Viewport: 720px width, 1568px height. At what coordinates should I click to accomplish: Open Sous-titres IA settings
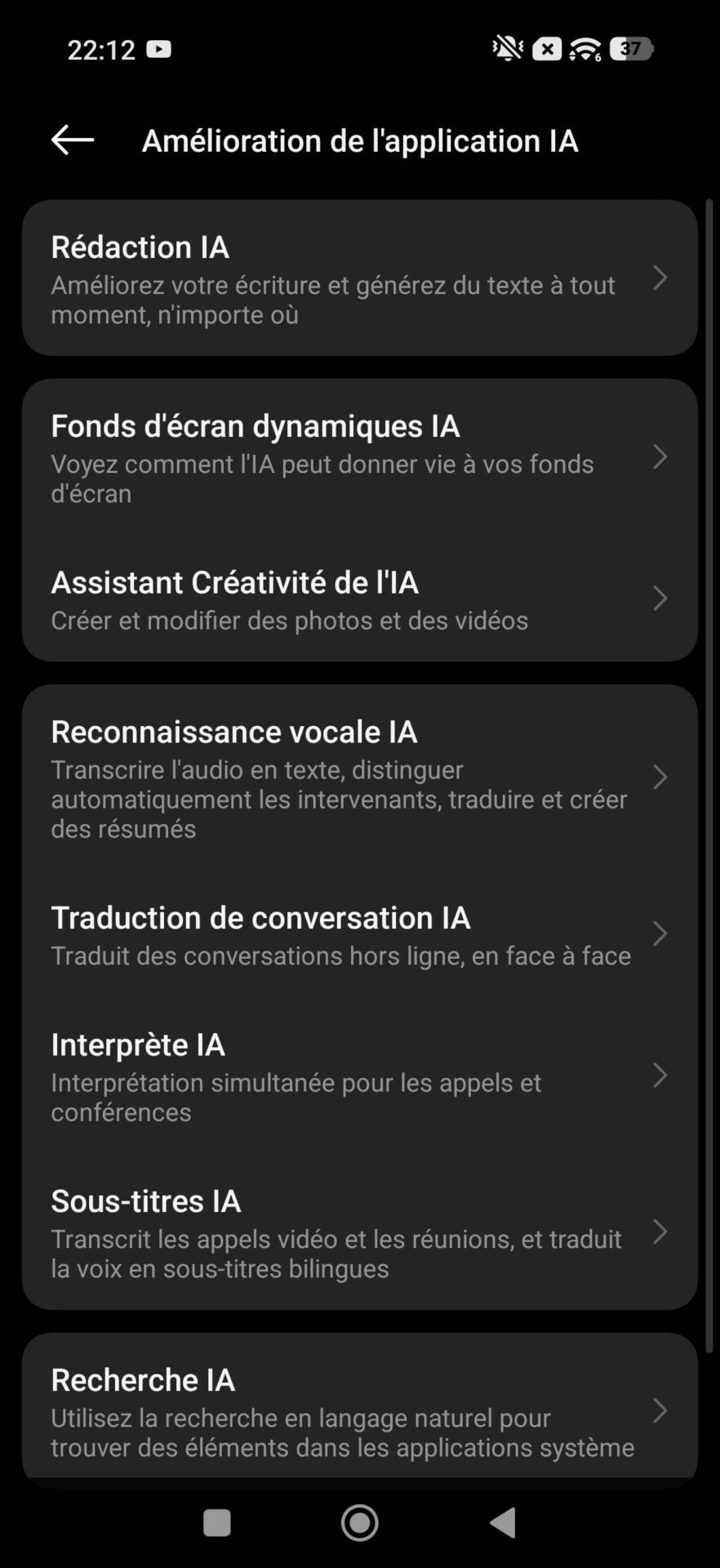[x=359, y=1232]
